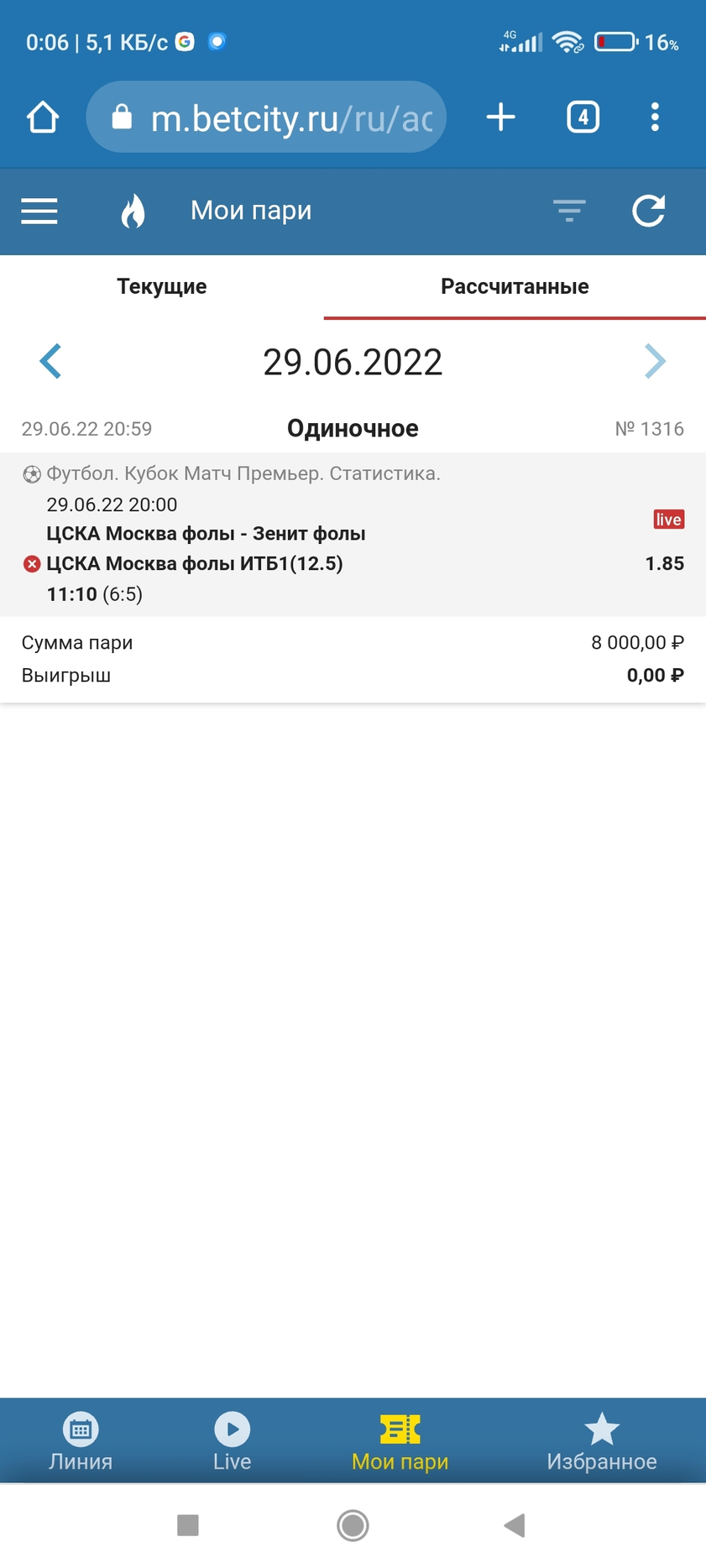Screen dimensions: 706x1568
Task: Open the bets filter
Action: click(x=569, y=211)
